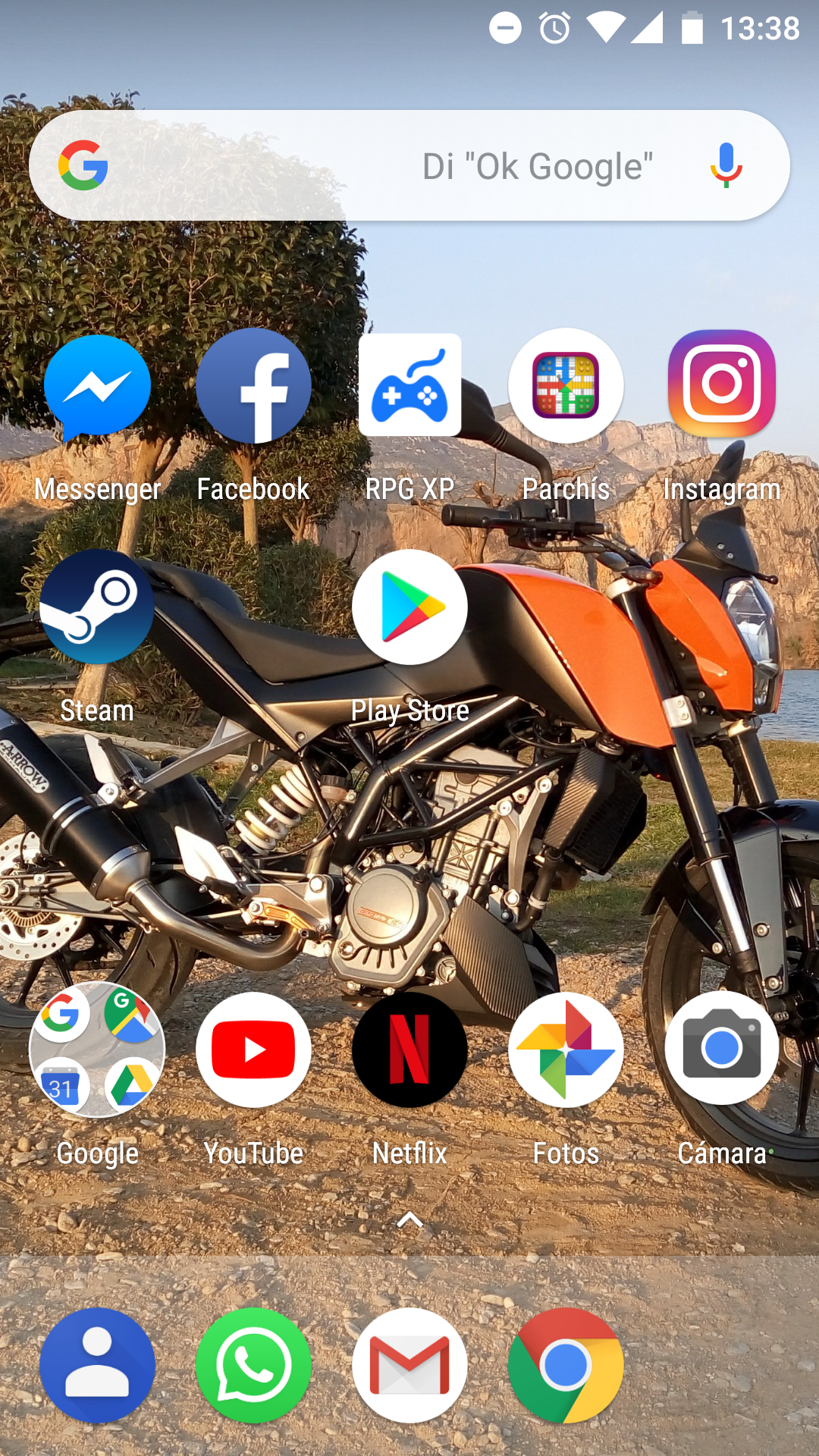Image resolution: width=819 pixels, height=1456 pixels.
Task: Open the Fotos app
Action: [566, 1050]
